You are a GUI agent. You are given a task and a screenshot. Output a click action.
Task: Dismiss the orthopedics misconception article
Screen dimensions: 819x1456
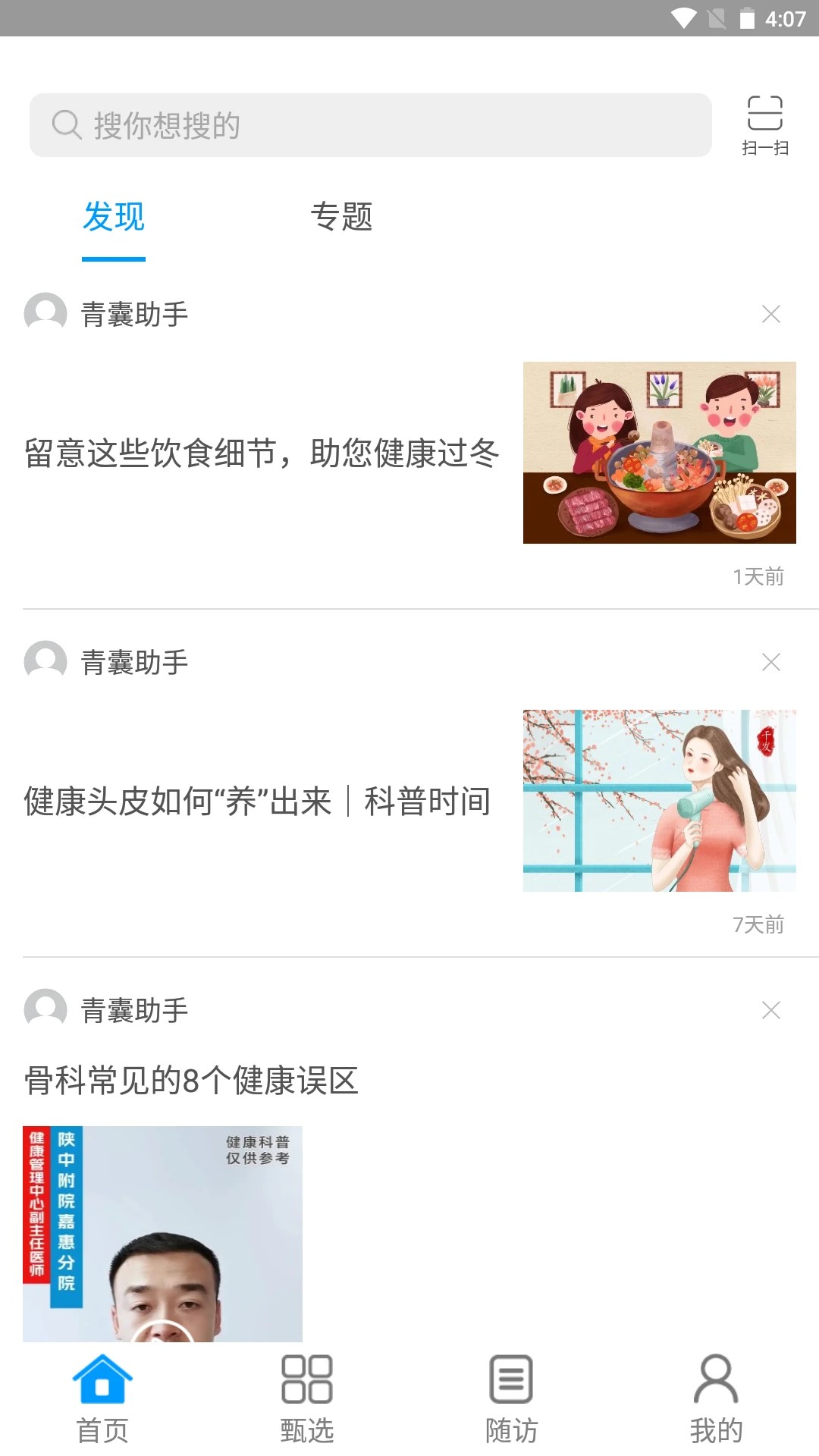pyautogui.click(x=770, y=1009)
